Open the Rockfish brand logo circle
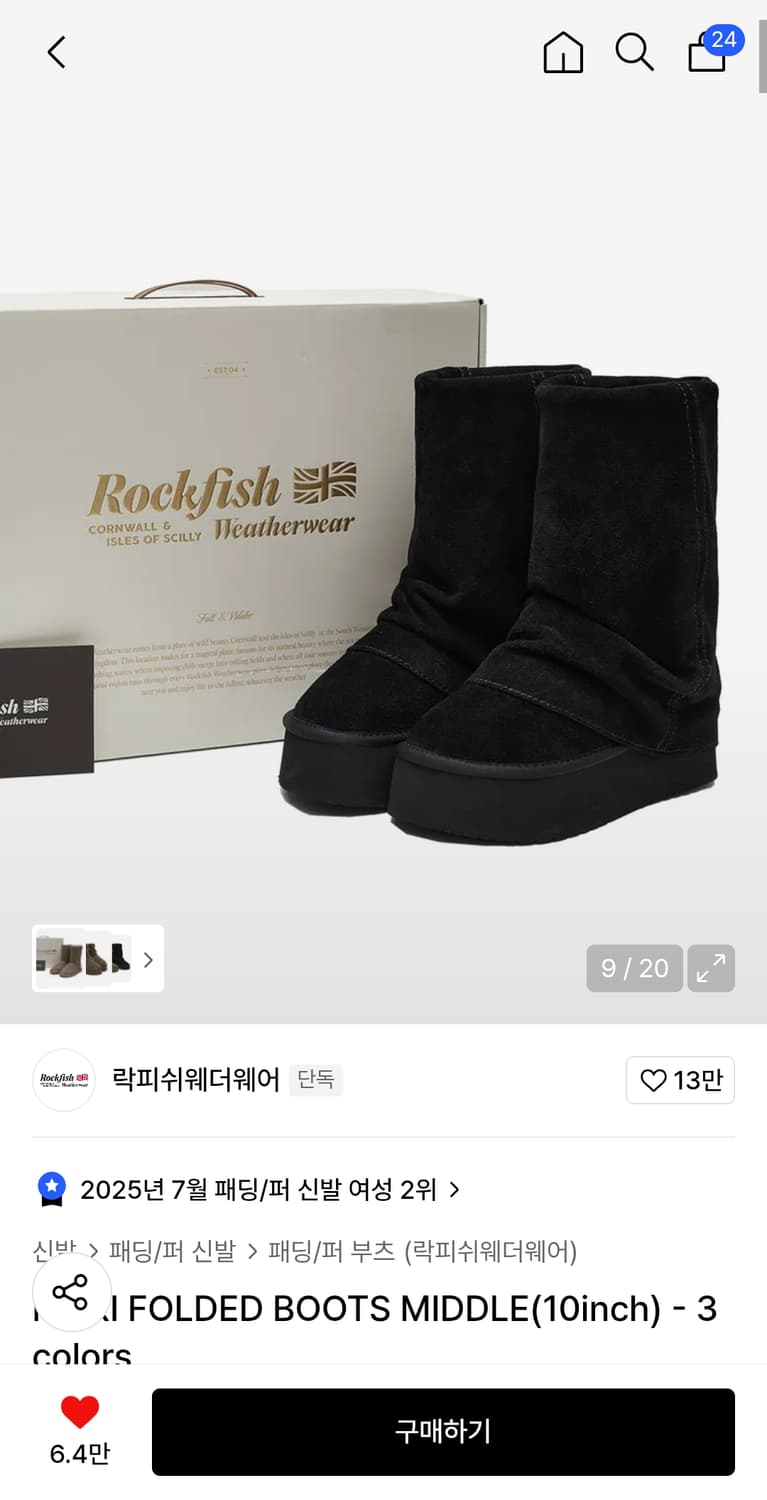This screenshot has height=1500, width=767. (x=63, y=1080)
